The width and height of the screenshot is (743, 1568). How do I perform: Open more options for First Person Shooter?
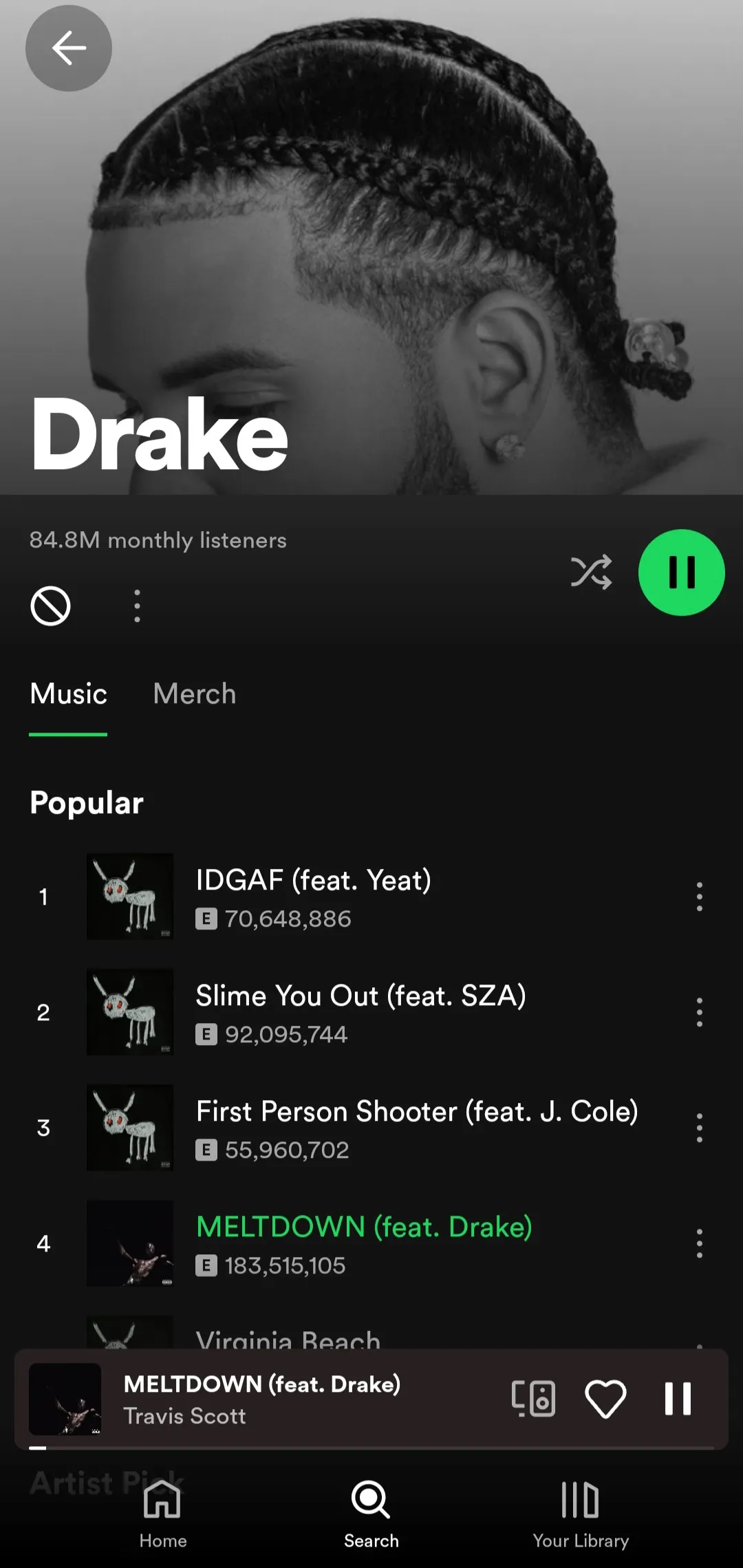click(x=699, y=1128)
